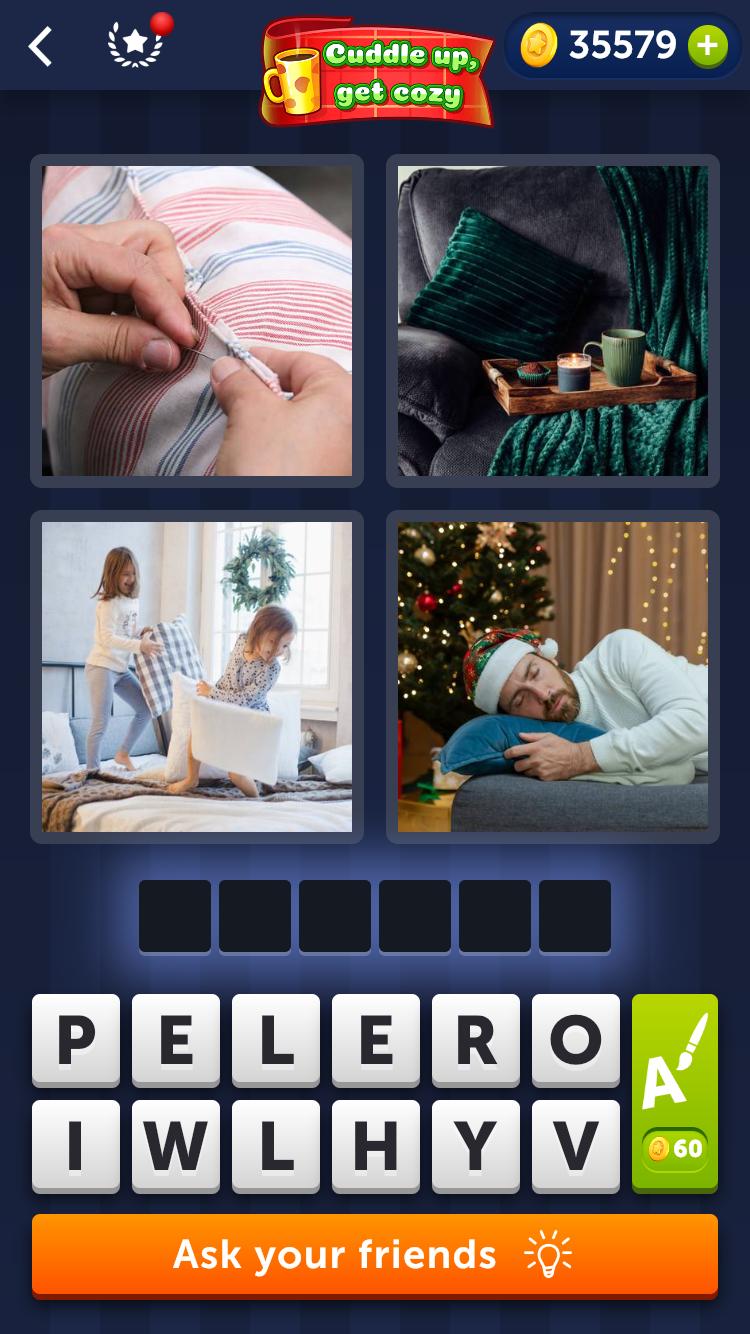The image size is (750, 1334).
Task: Add more coins with the plus button
Action: point(707,46)
